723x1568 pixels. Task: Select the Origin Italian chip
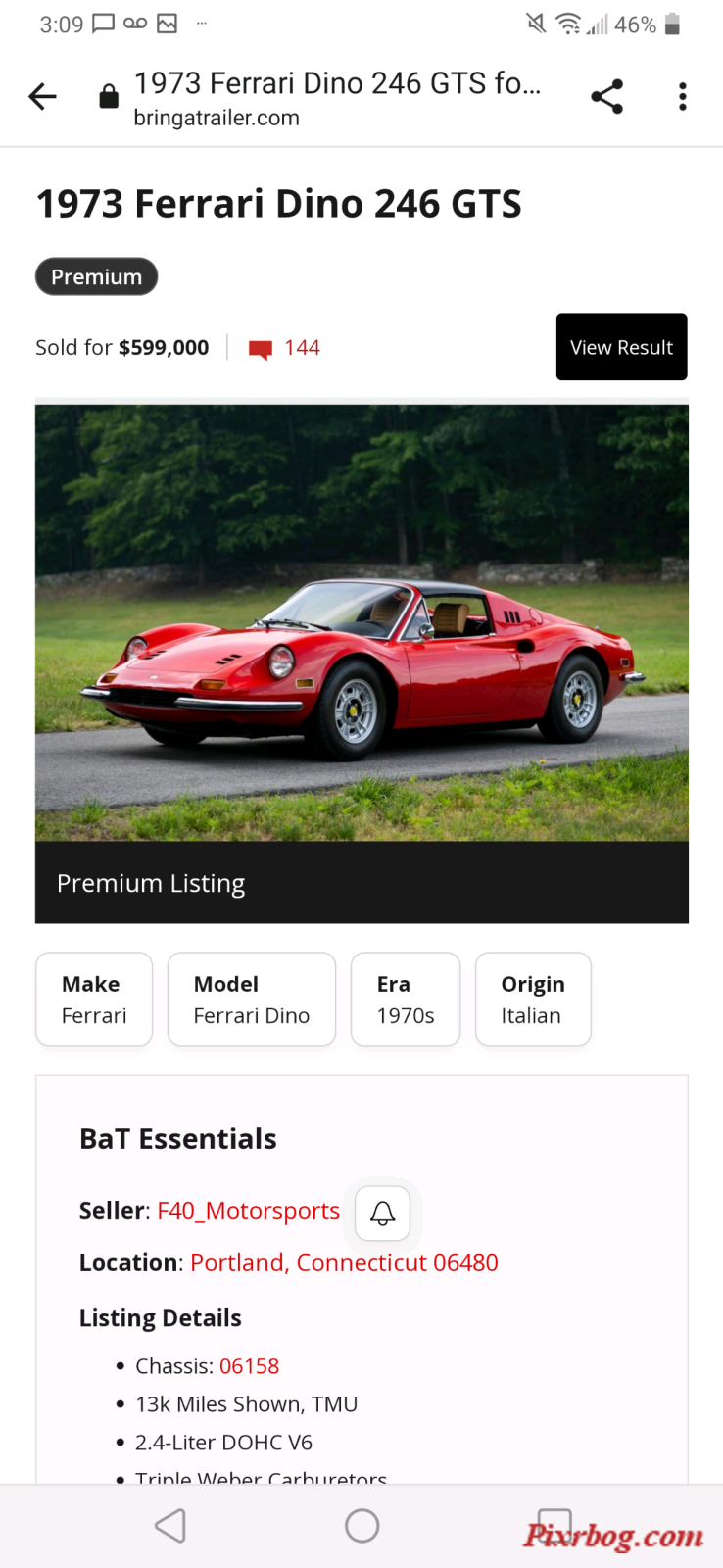click(532, 999)
